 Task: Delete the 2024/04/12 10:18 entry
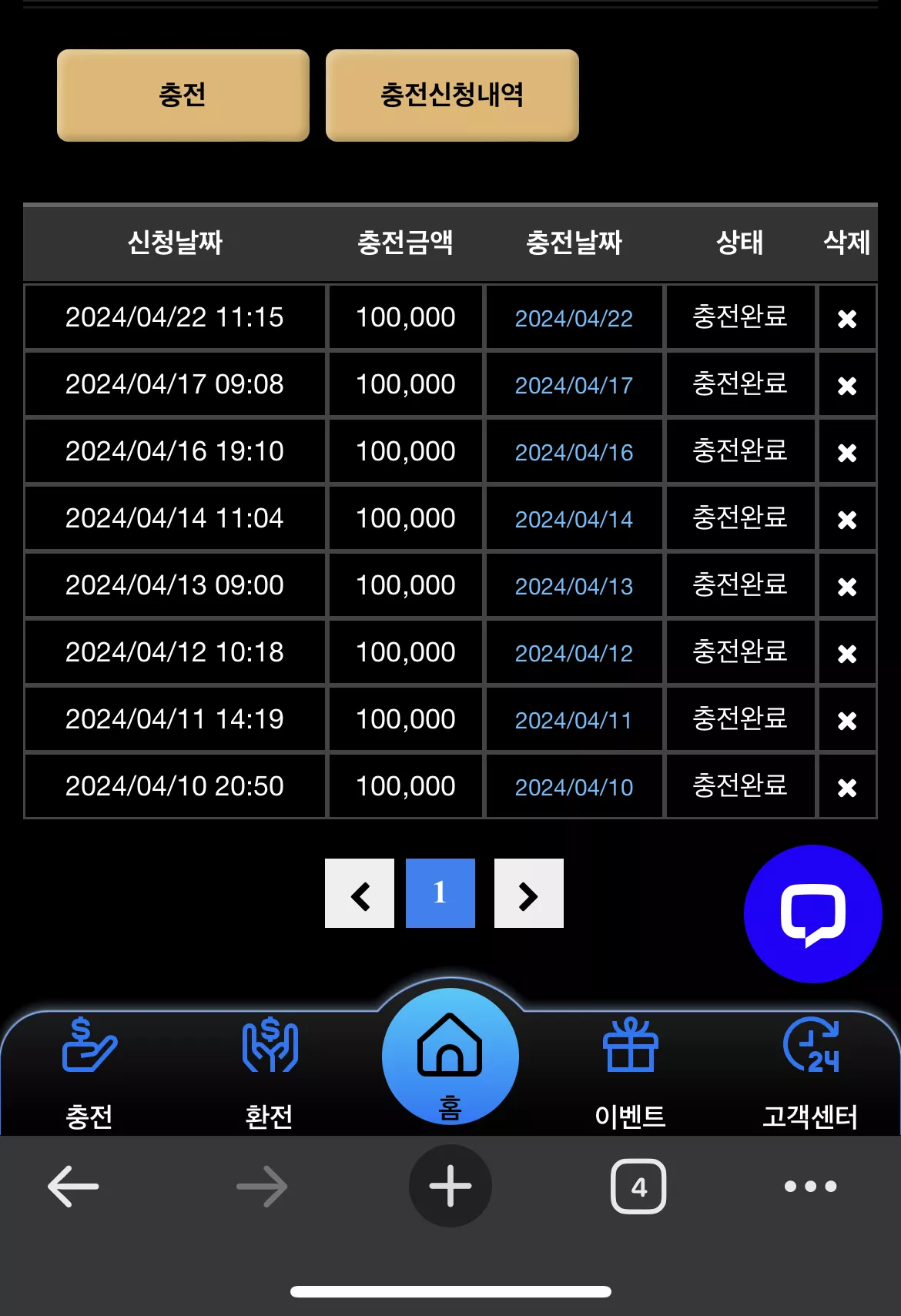click(x=847, y=653)
